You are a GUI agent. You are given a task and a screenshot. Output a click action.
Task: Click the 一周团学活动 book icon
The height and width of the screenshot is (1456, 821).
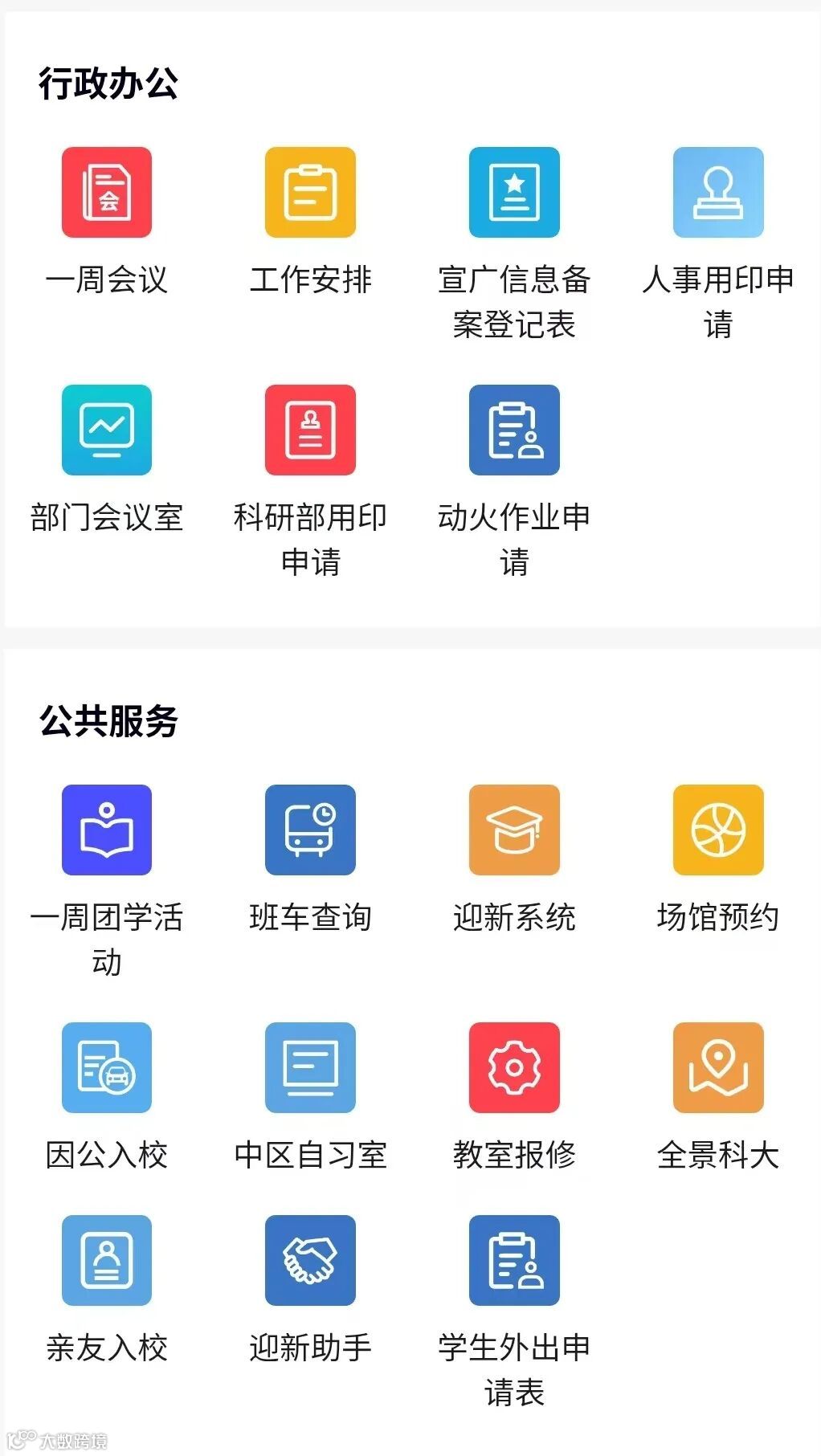click(x=107, y=830)
